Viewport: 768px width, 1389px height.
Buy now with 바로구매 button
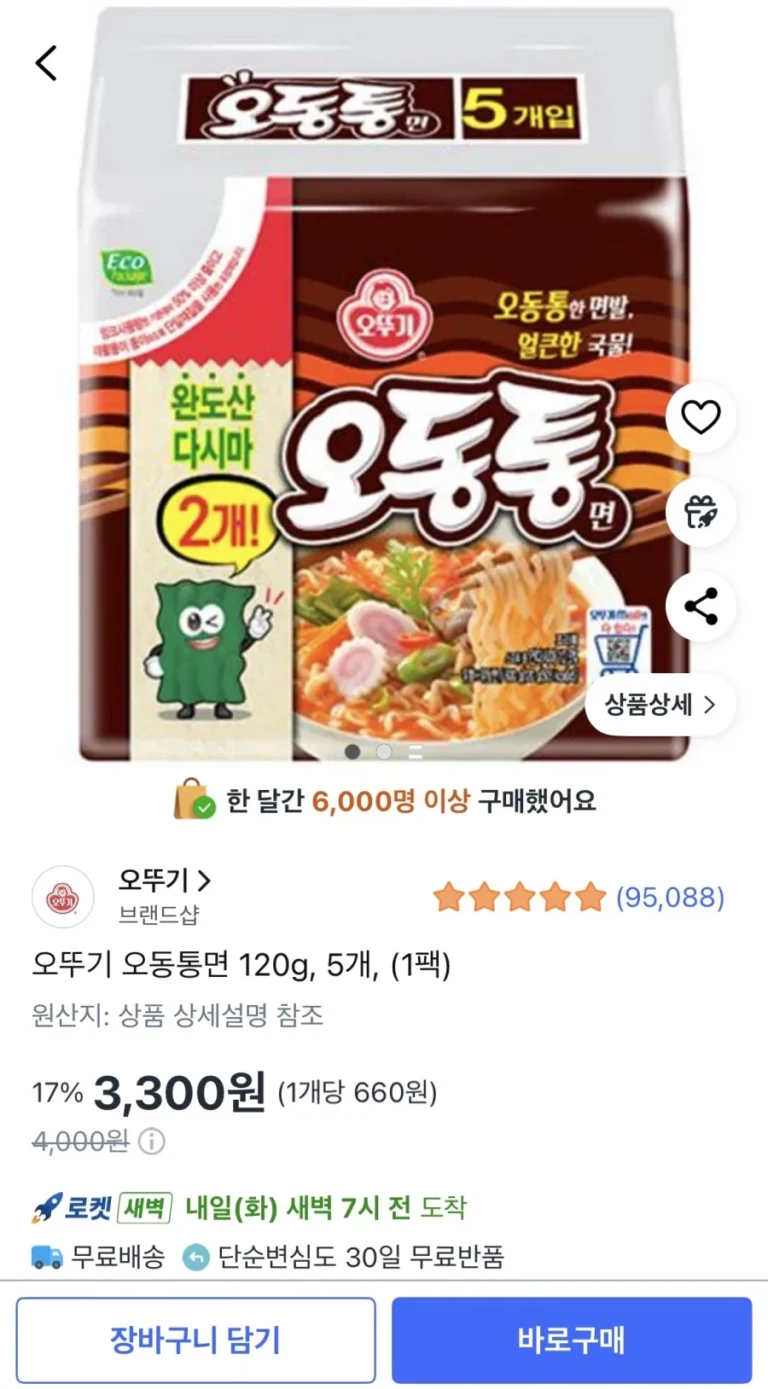(x=571, y=1340)
